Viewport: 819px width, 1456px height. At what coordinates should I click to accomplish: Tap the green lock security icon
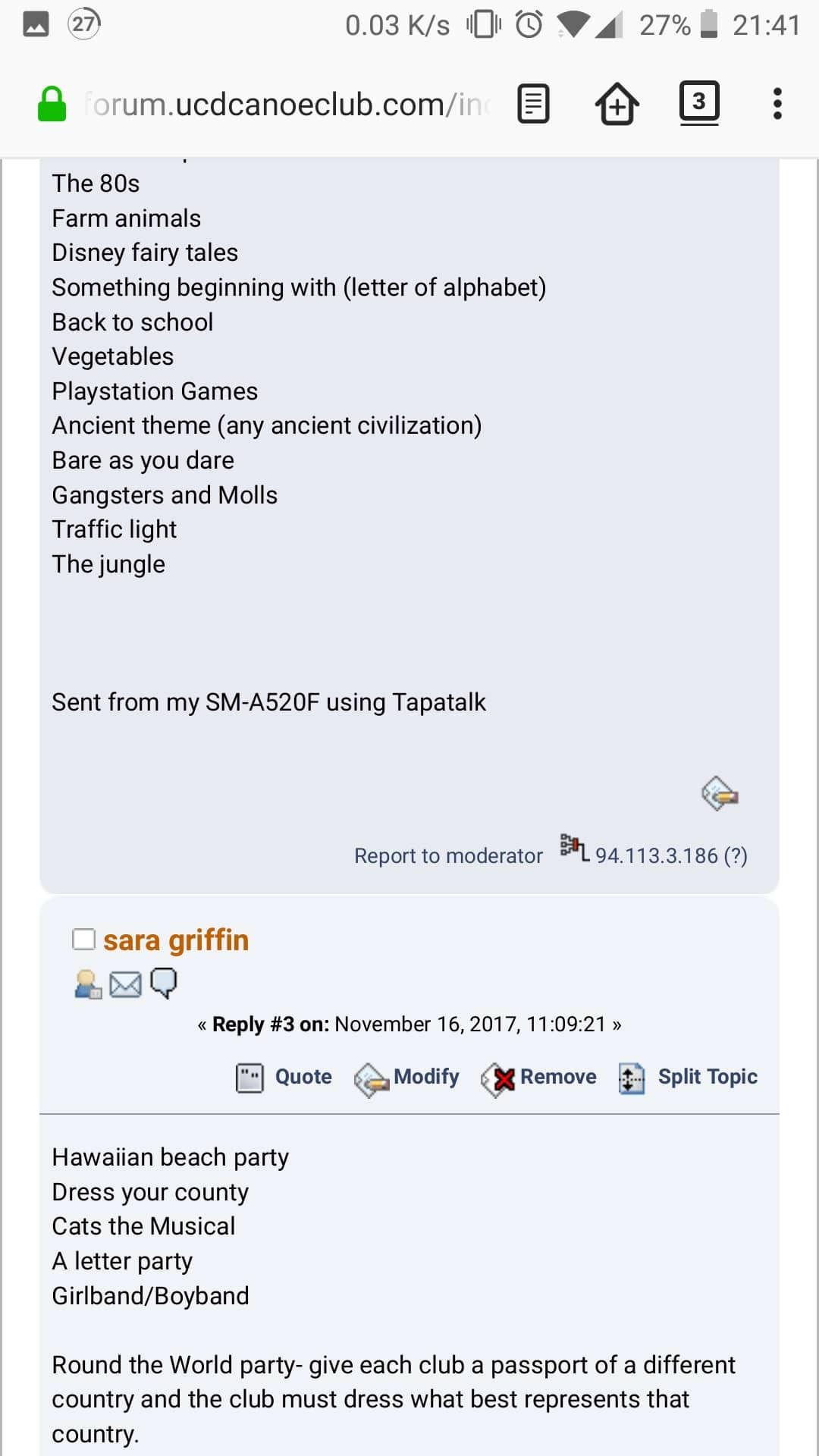[52, 105]
